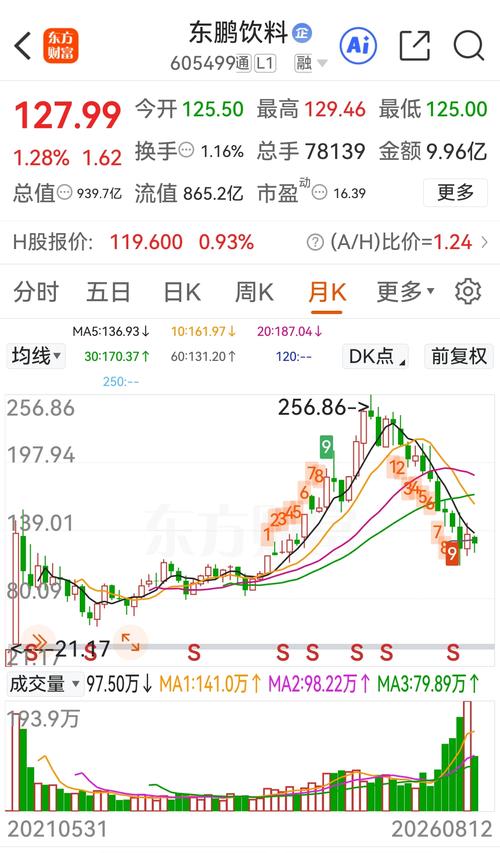
Task: Open the 融 margin dropdown
Action: click(x=311, y=63)
